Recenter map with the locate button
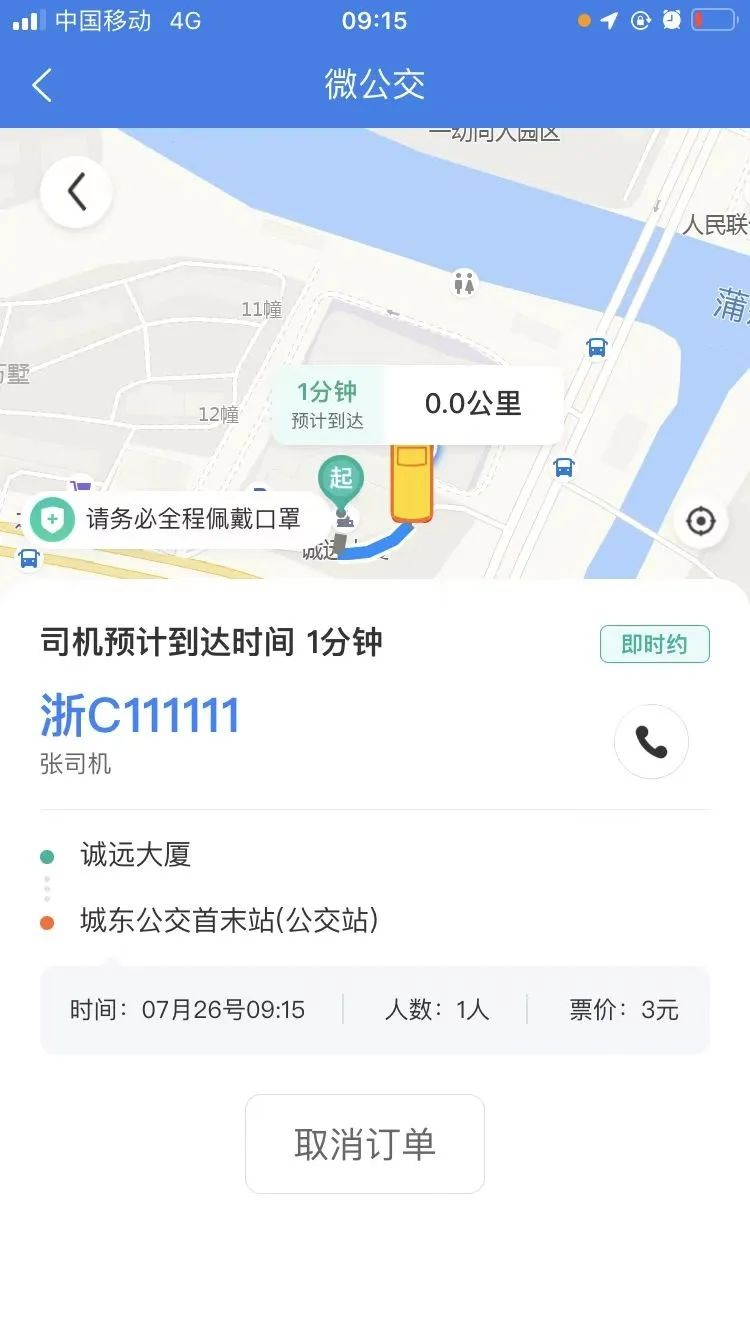This screenshot has width=750, height=1334. point(700,521)
